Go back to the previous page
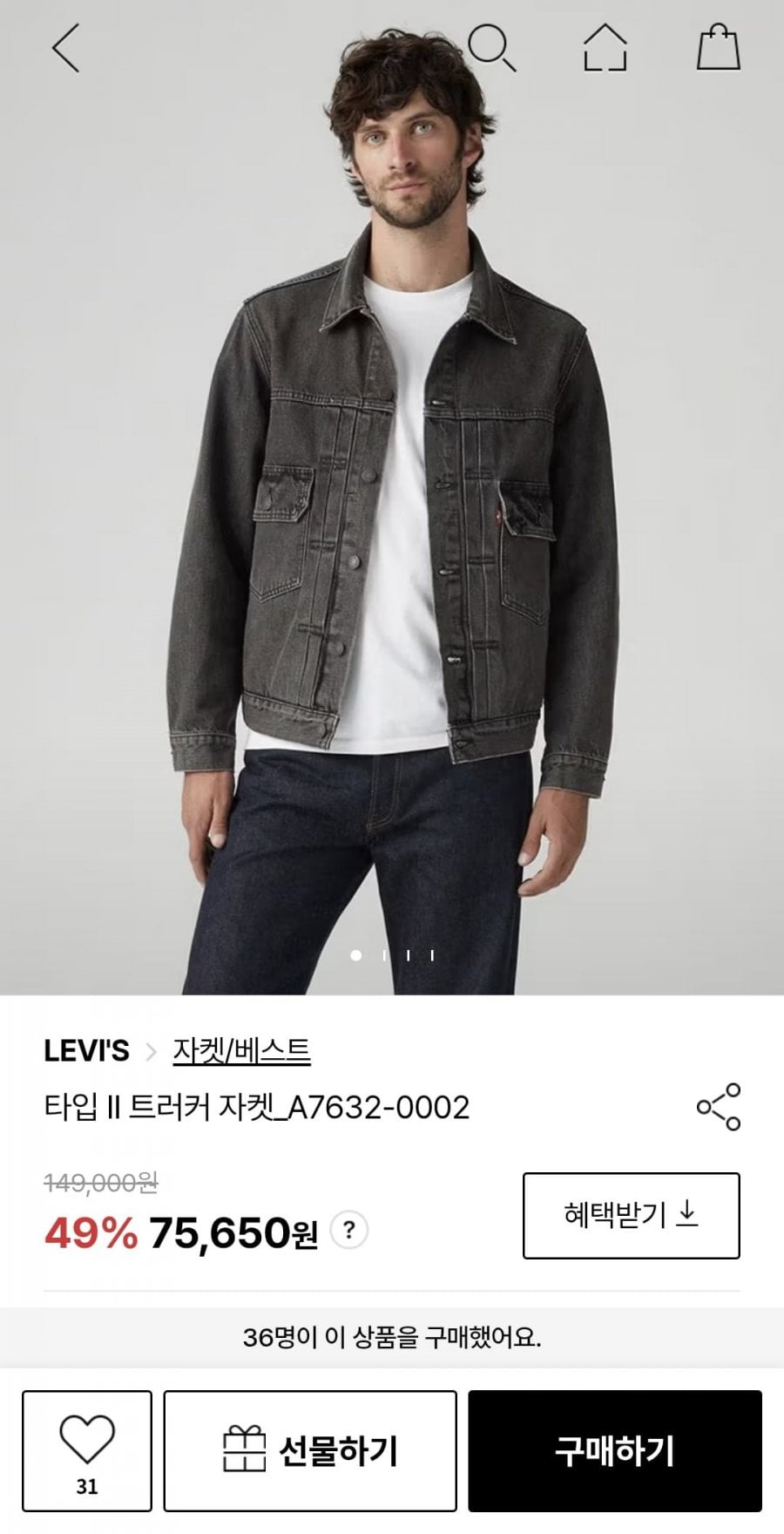This screenshot has width=784, height=1534. pos(65,48)
